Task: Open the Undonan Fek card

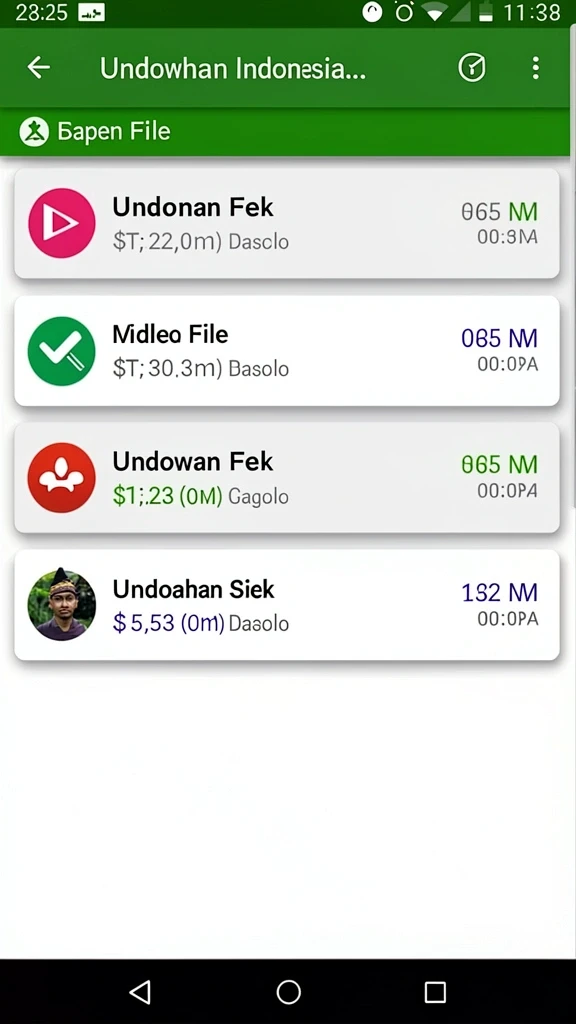Action: tap(287, 223)
